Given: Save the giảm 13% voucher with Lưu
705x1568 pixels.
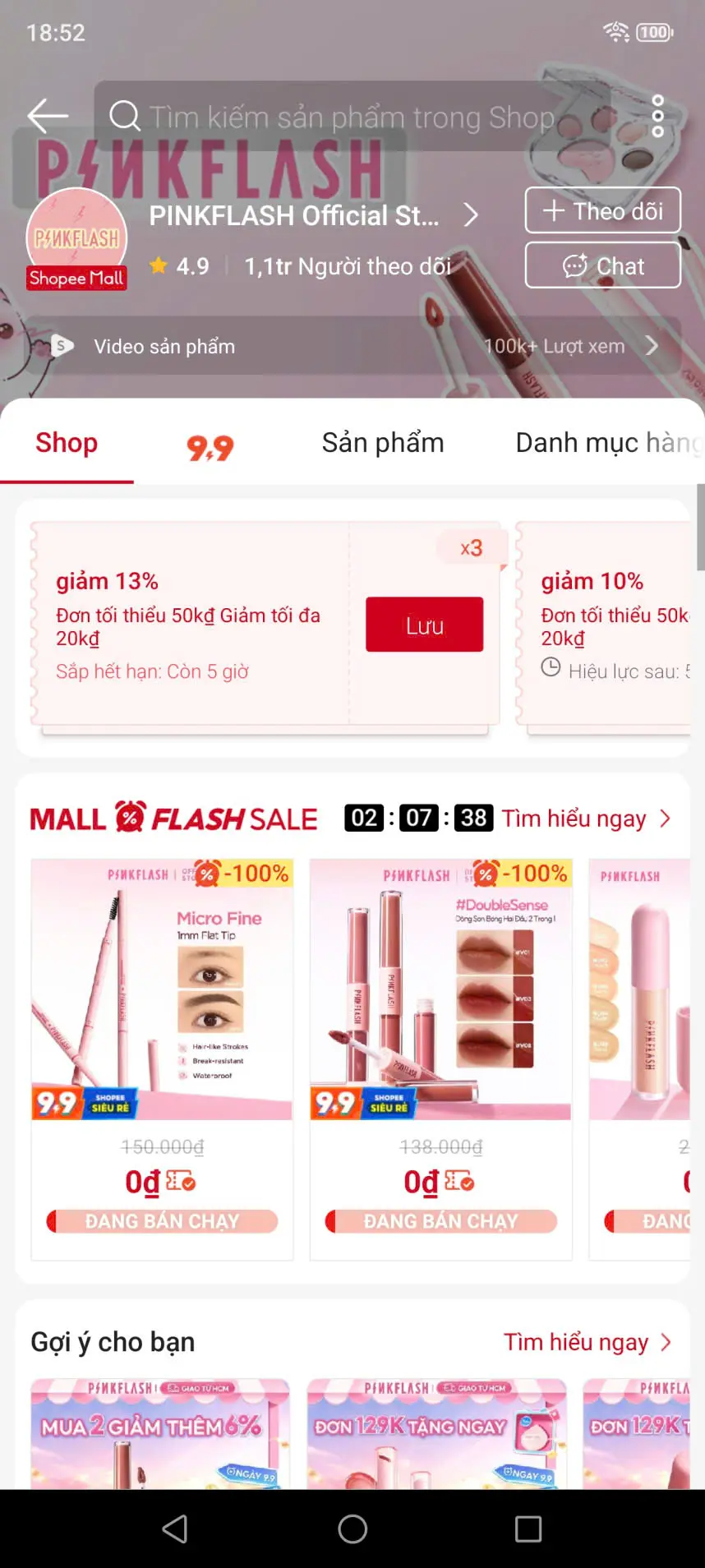Looking at the screenshot, I should pos(424,625).
